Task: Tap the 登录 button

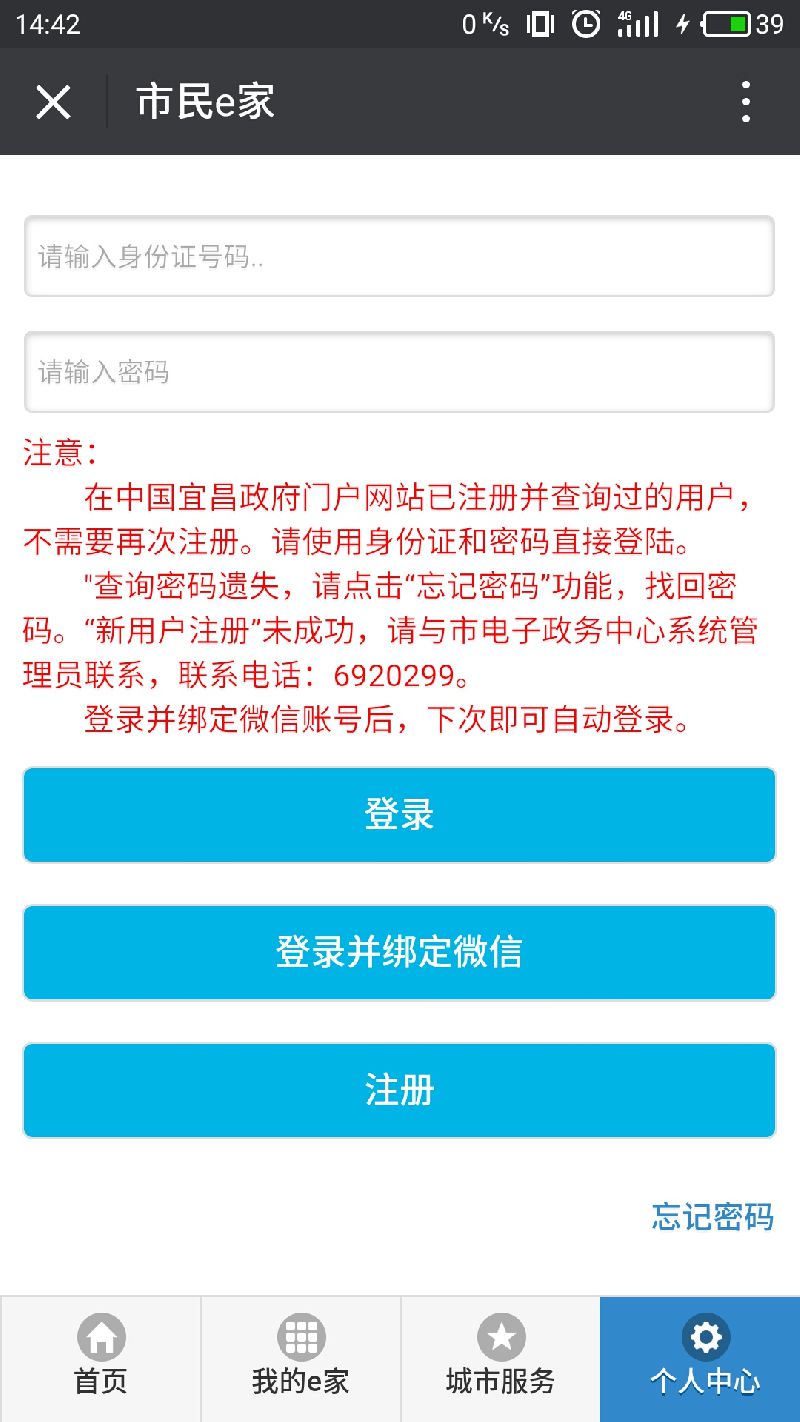Action: coord(399,815)
